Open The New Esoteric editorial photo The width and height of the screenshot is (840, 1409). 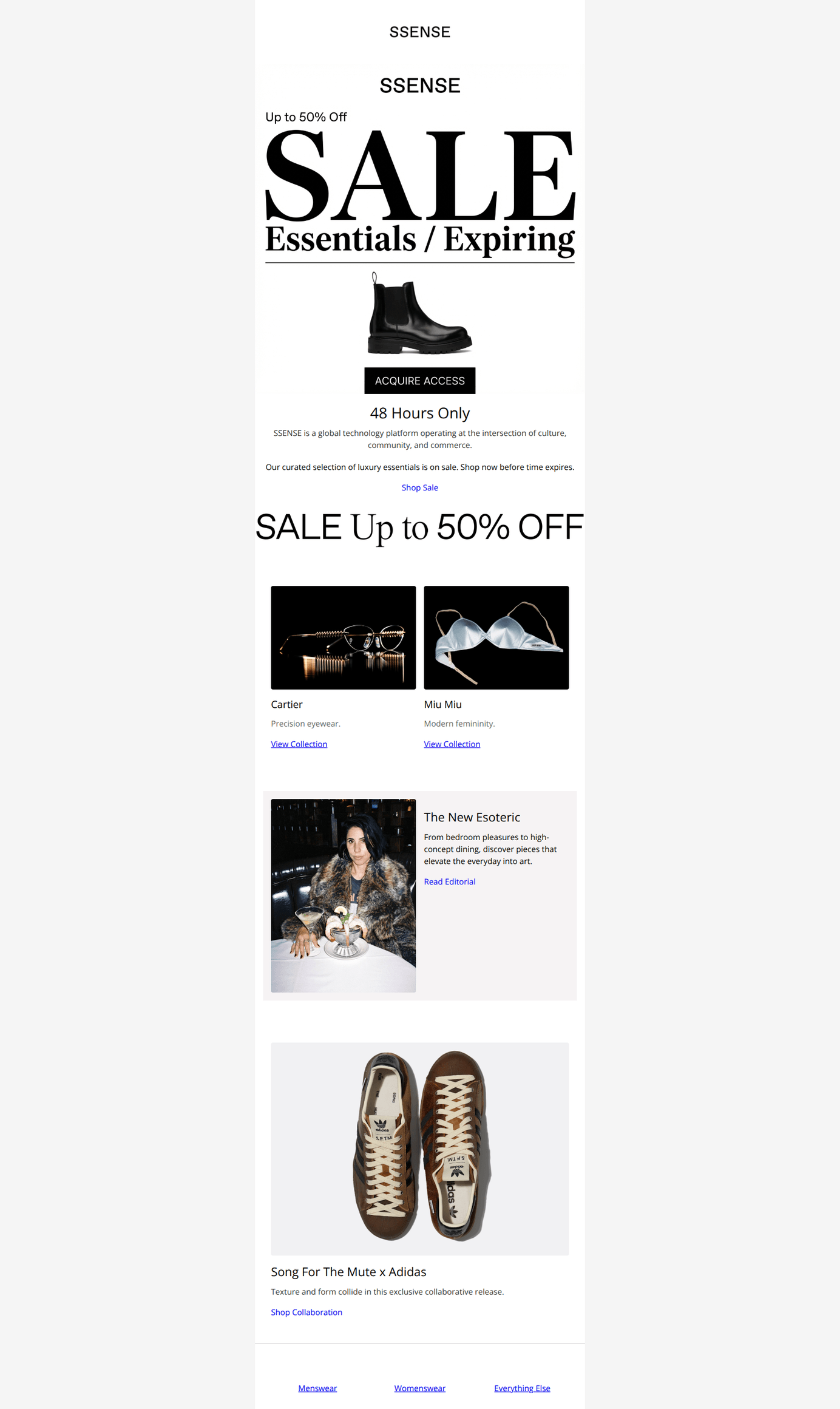(343, 895)
